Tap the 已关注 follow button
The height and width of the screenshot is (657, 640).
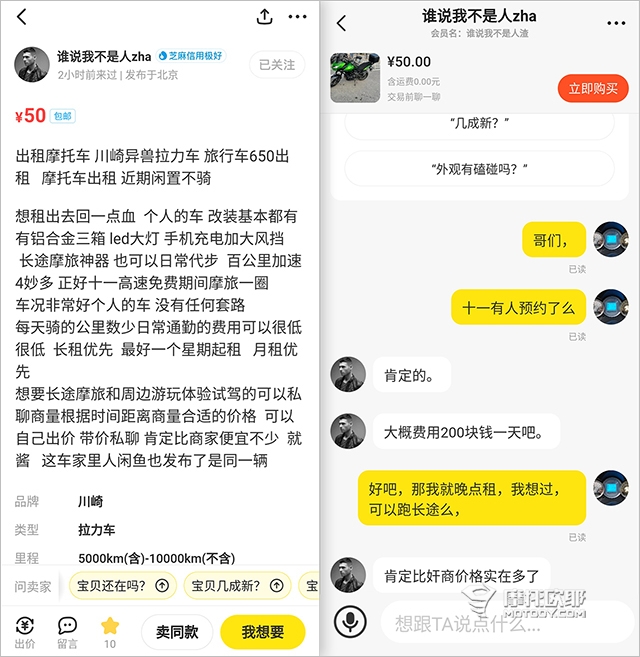coord(276,64)
